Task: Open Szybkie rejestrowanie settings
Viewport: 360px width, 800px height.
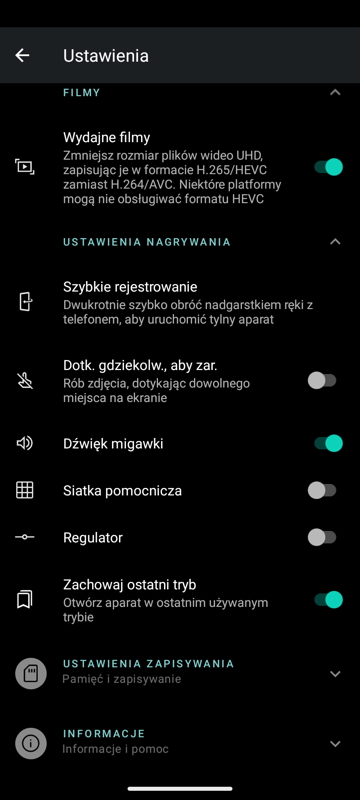Action: (x=180, y=303)
